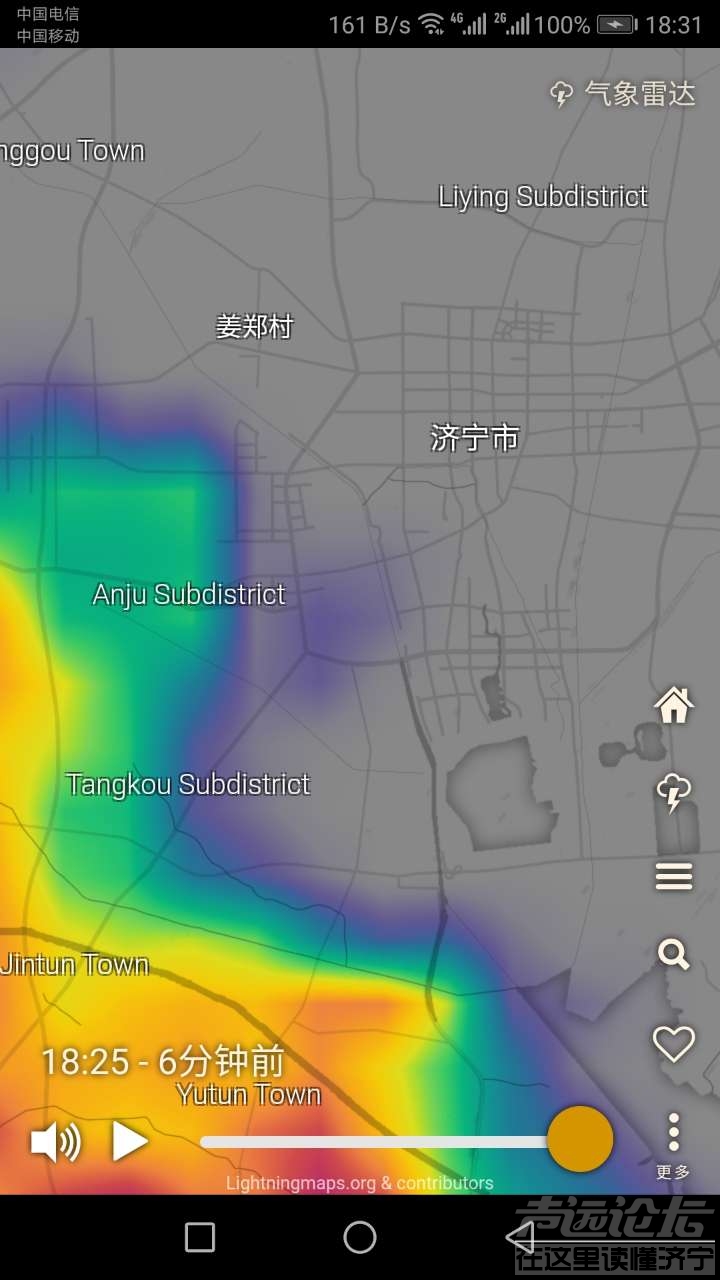Mute the radar sound with the speaker icon
This screenshot has width=720, height=1280.
coord(55,1141)
